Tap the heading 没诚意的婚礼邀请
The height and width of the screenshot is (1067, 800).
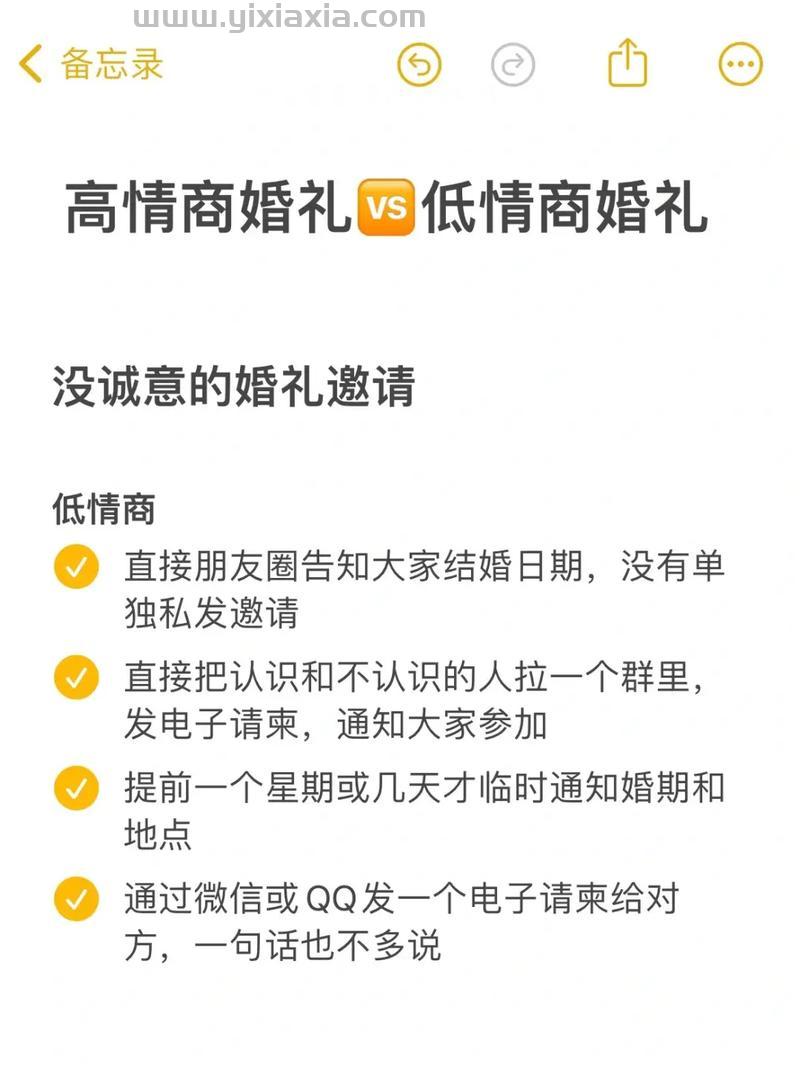pos(236,385)
